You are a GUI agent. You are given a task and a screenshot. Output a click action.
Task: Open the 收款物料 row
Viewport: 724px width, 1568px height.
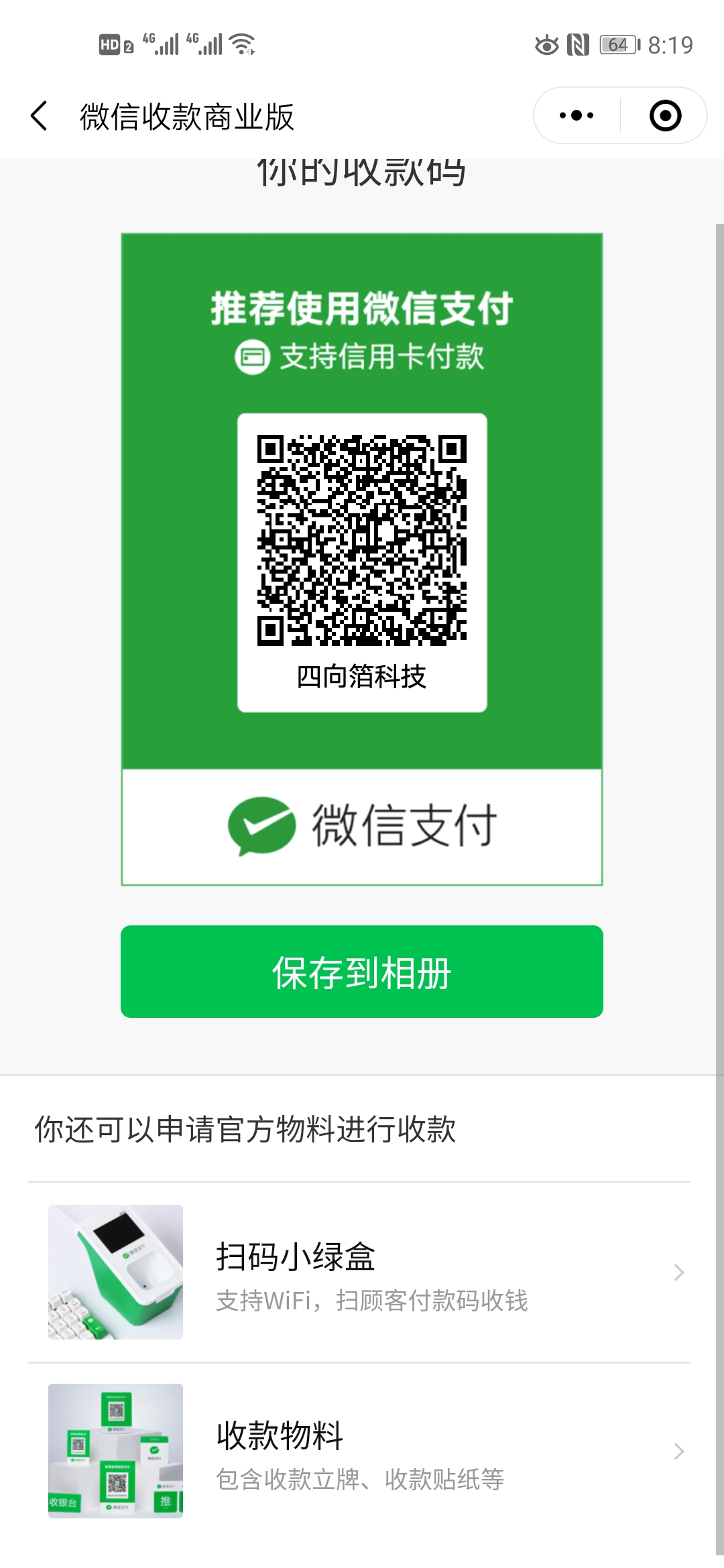tap(362, 1451)
